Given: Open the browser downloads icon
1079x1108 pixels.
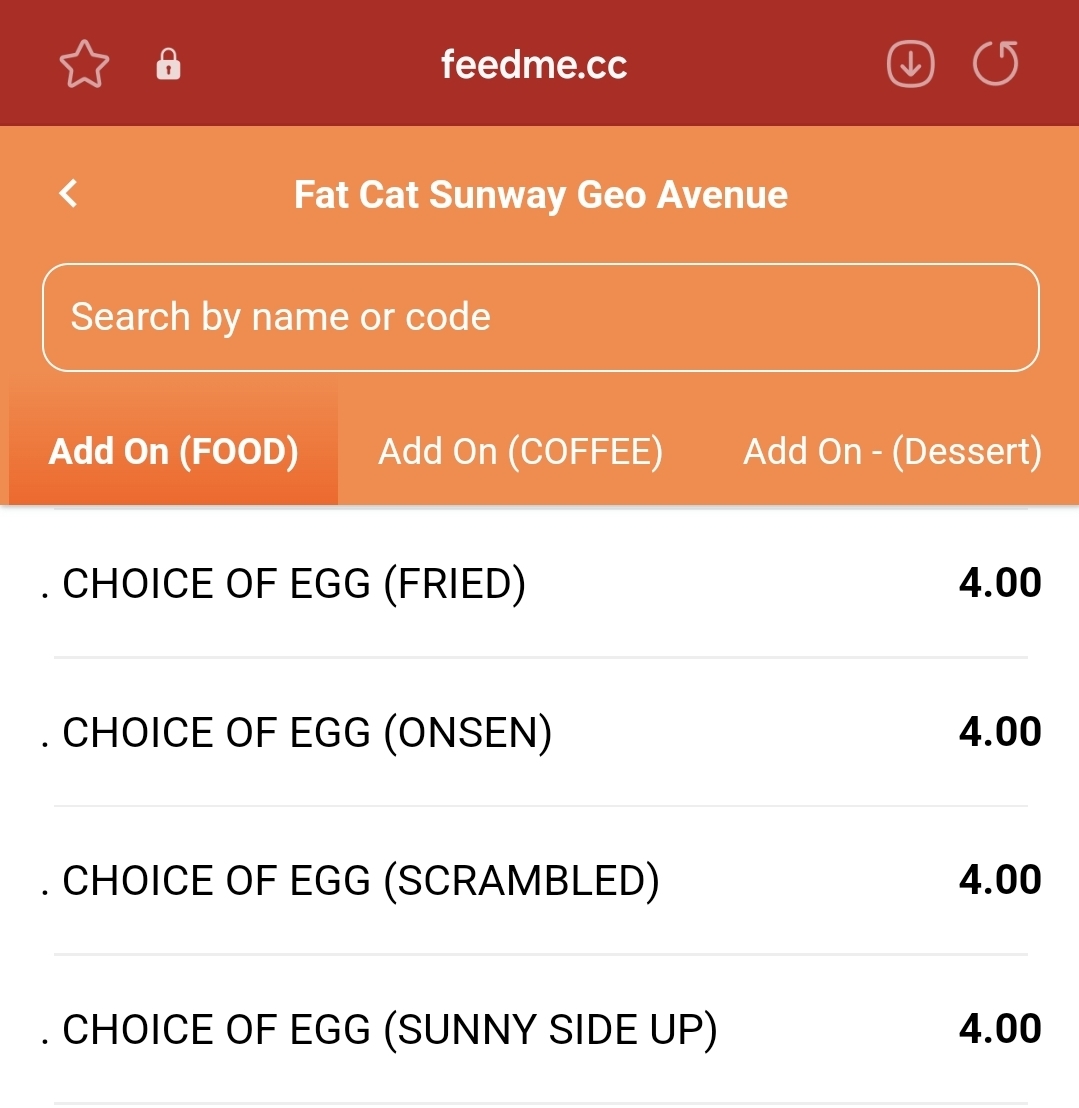Looking at the screenshot, I should [910, 65].
